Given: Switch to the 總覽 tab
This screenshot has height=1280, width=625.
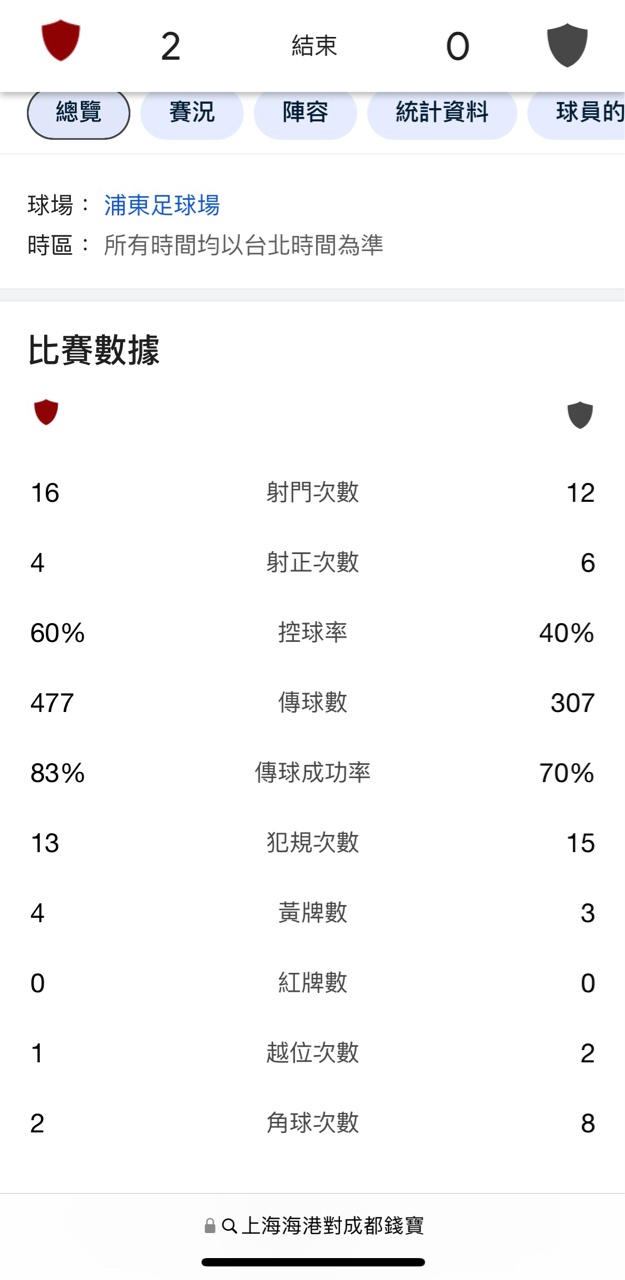Looking at the screenshot, I should [78, 113].
